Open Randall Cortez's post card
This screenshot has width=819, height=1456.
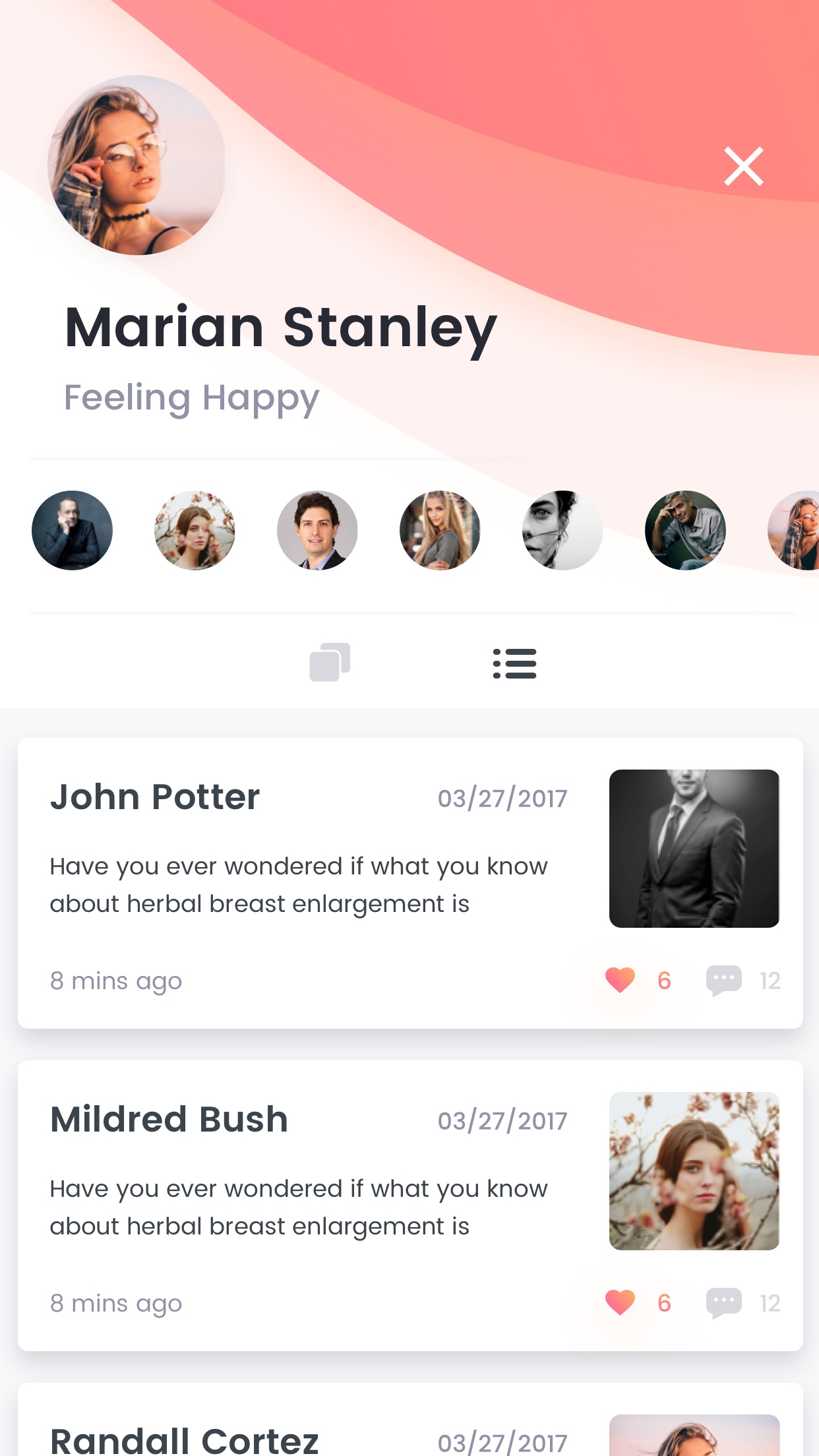[410, 1419]
